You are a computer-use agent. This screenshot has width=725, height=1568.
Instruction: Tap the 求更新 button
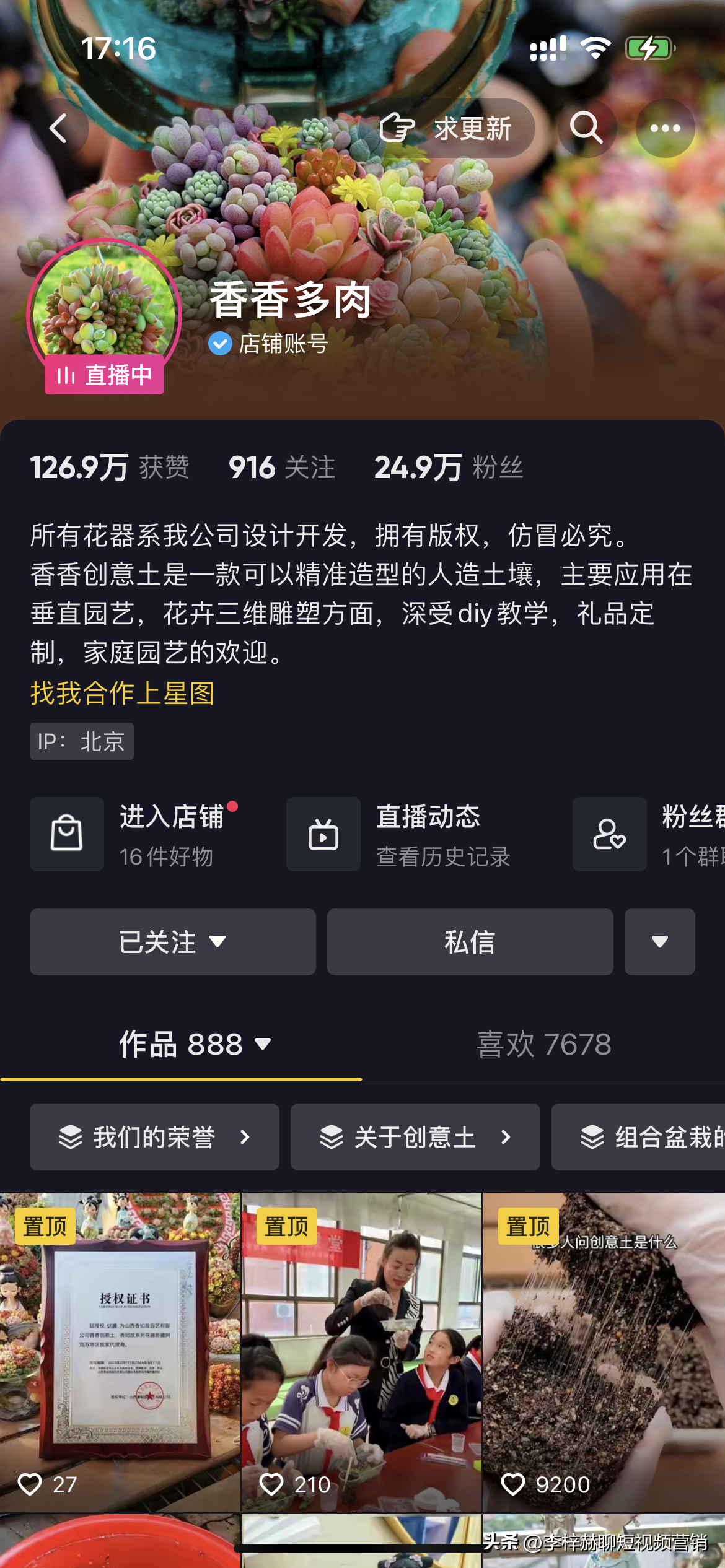[x=454, y=129]
